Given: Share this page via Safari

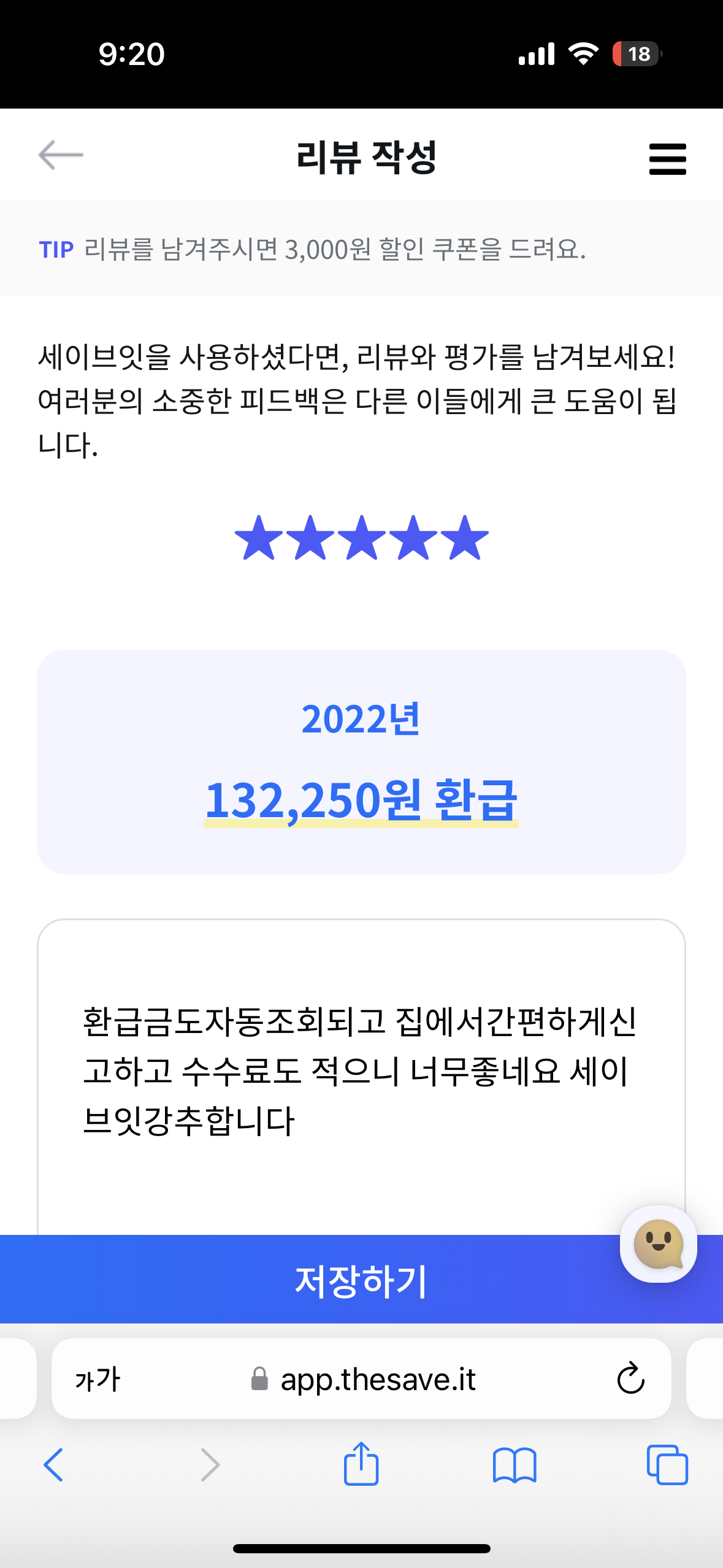Looking at the screenshot, I should pos(361,1464).
